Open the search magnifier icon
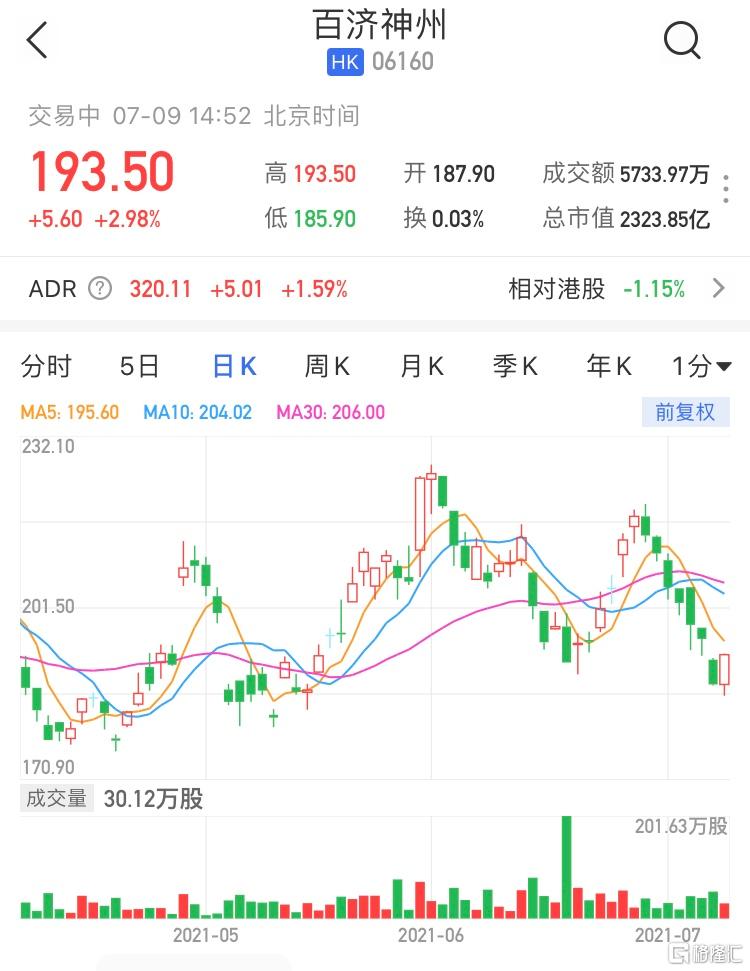Viewport: 750px width, 971px height. (682, 40)
